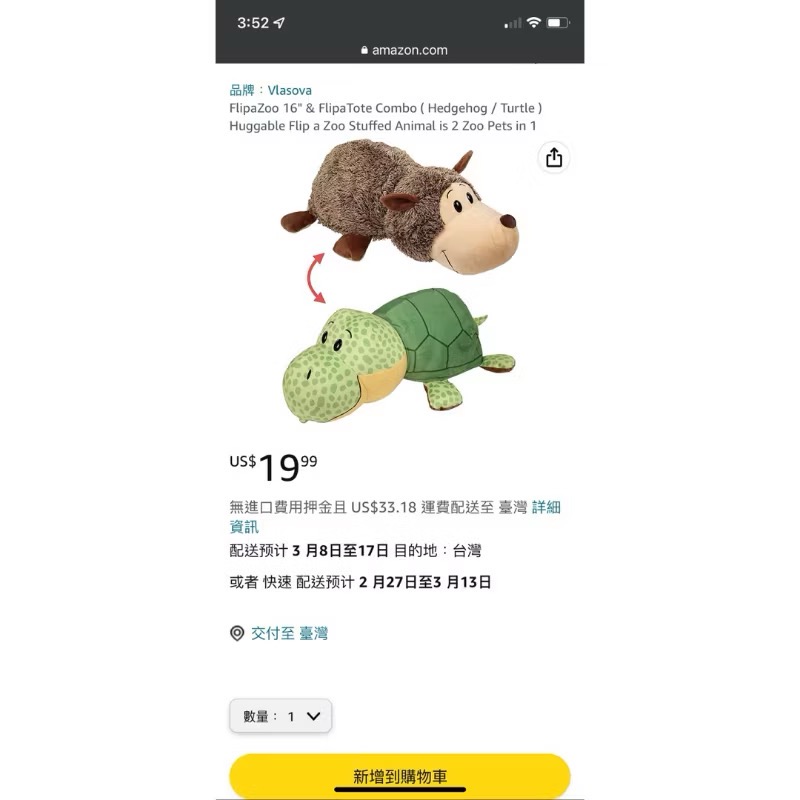Add item with 新增到購物車 button
The height and width of the screenshot is (800, 800).
[x=400, y=776]
